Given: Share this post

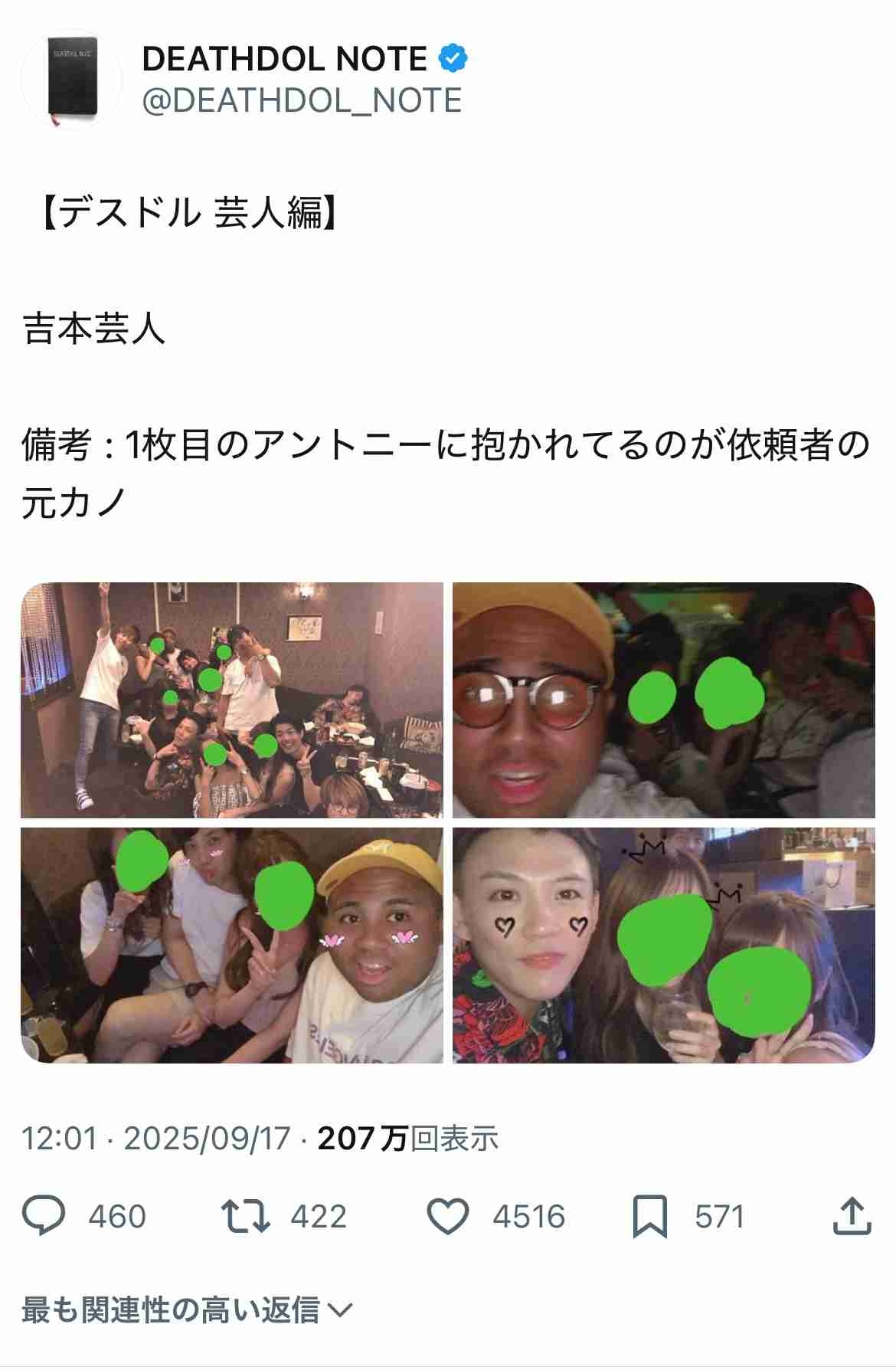Looking at the screenshot, I should 852,1216.
